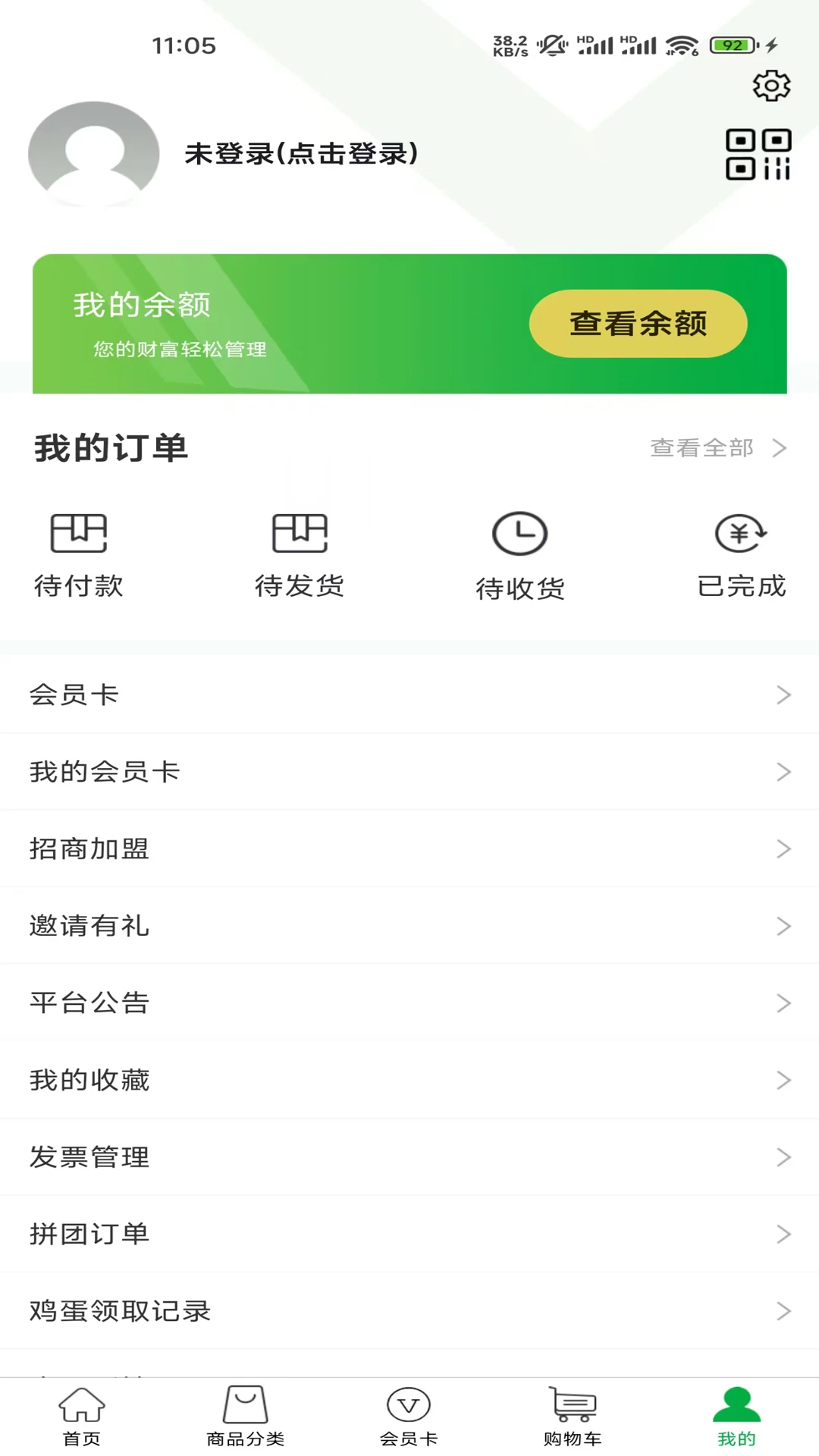Open 查看全部 to see all orders
Screen dimensions: 819x1456
tap(700, 448)
